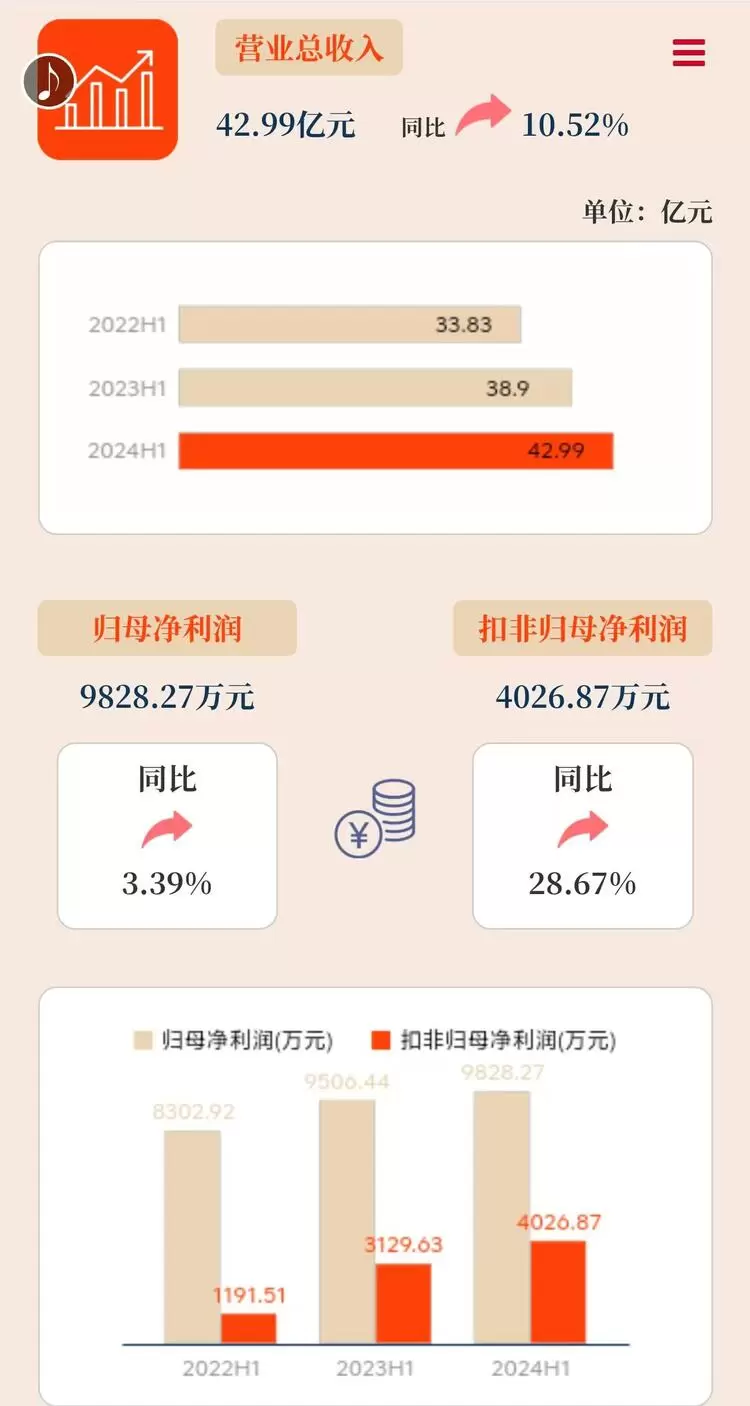Open the hamburger menu

(x=689, y=53)
